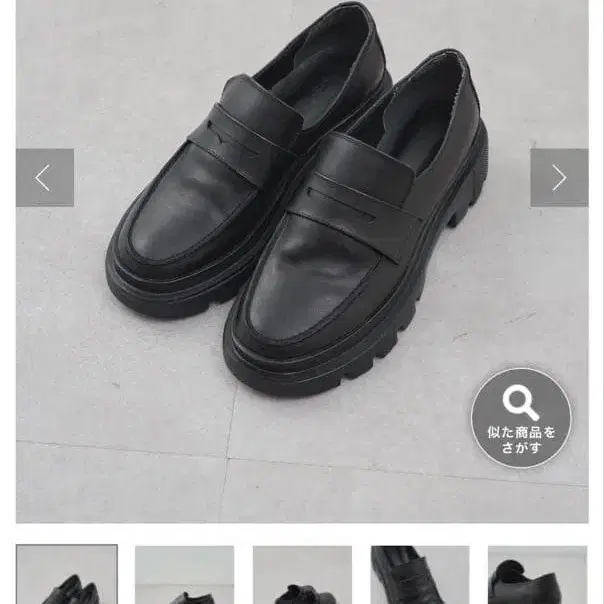Select the second shoe thumbnail

pyautogui.click(x=185, y=574)
